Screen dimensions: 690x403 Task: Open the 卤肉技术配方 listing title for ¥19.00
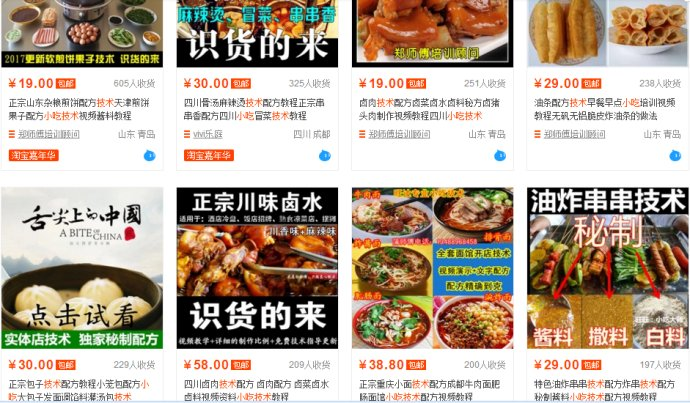pos(432,108)
